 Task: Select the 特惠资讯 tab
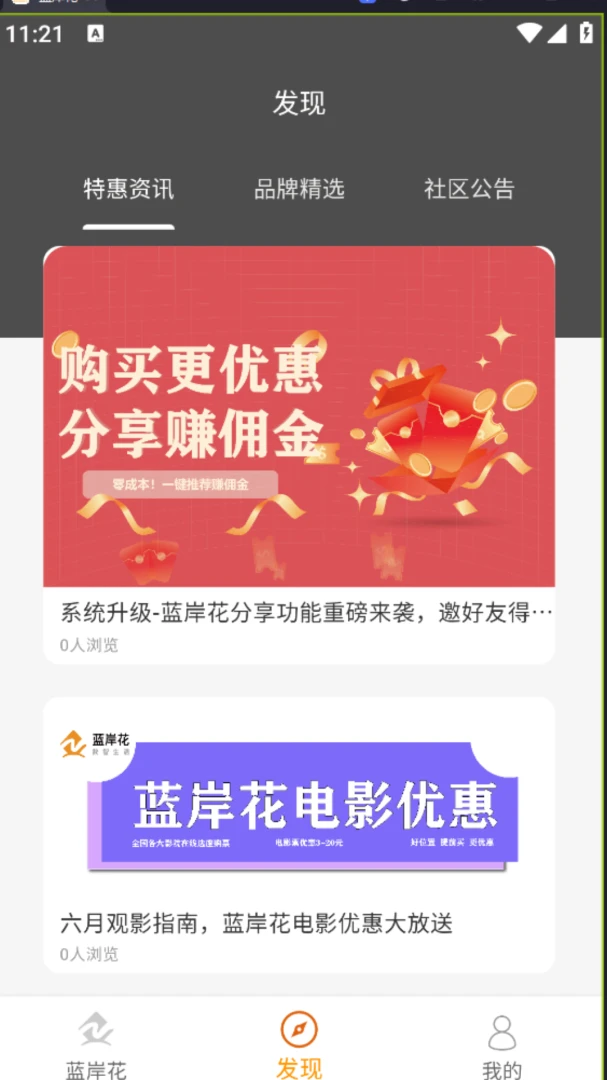tap(129, 189)
